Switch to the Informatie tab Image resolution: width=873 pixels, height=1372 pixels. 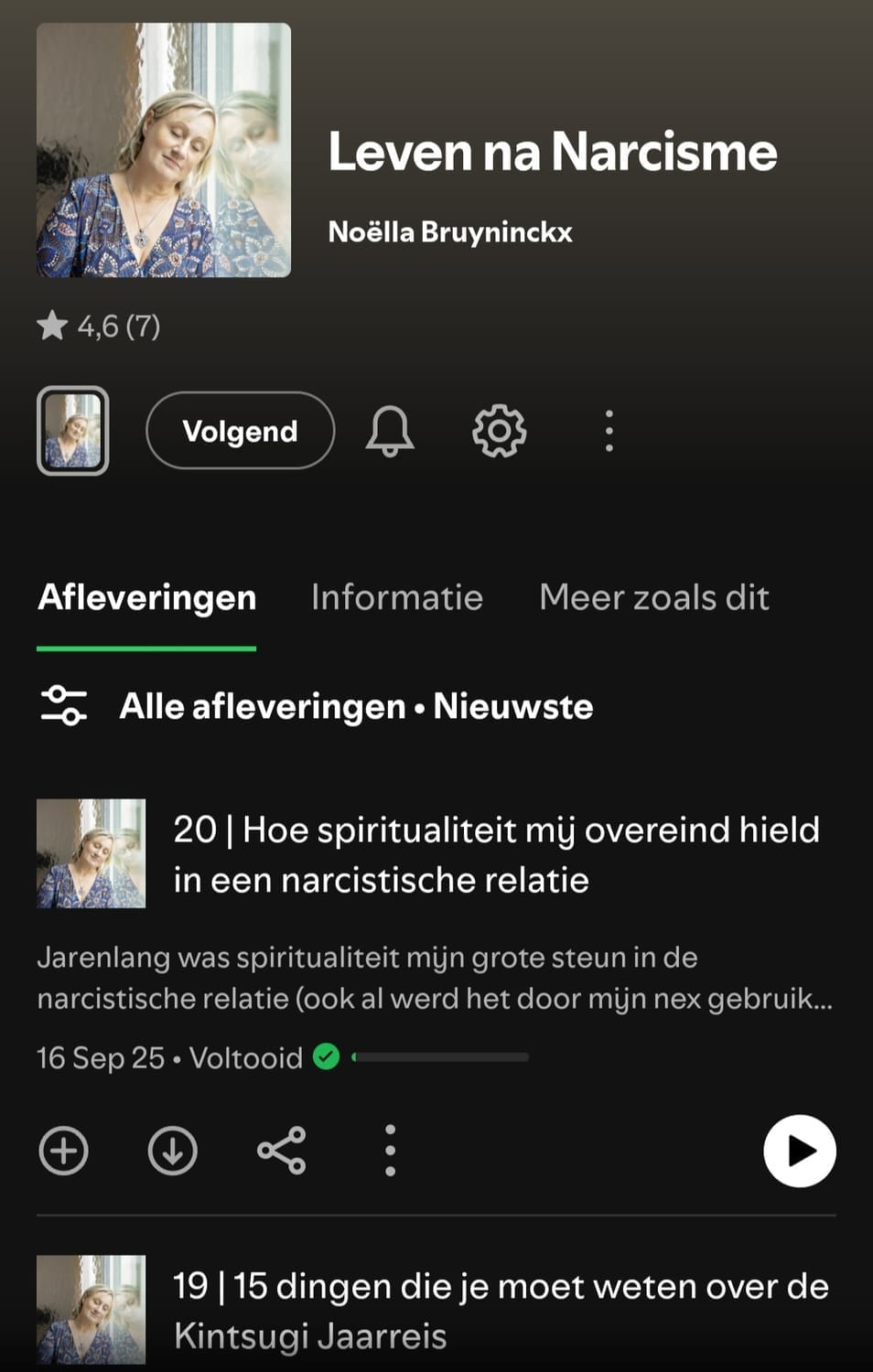pos(396,597)
